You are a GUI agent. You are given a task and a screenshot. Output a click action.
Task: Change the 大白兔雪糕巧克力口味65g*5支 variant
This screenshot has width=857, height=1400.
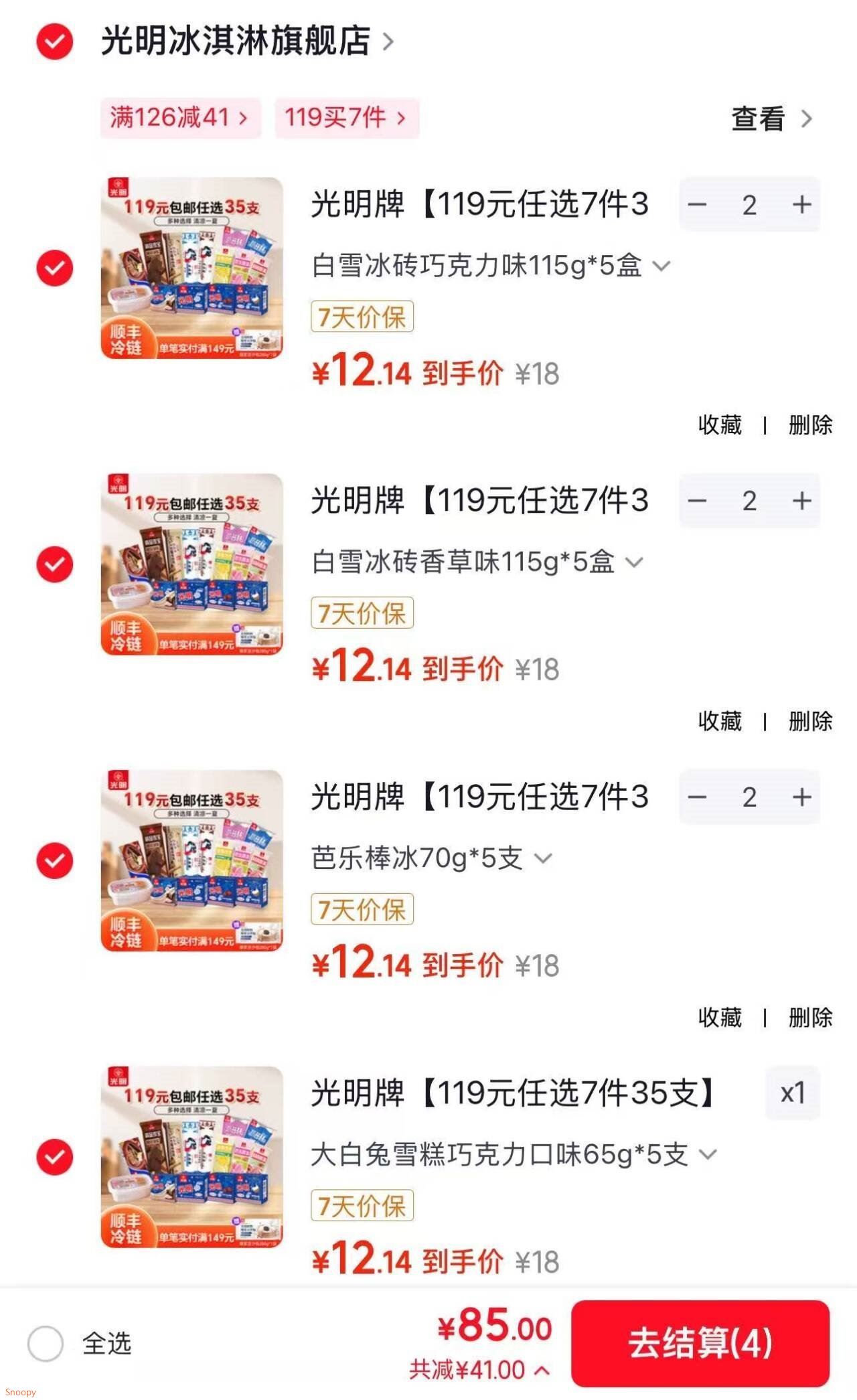click(513, 1154)
